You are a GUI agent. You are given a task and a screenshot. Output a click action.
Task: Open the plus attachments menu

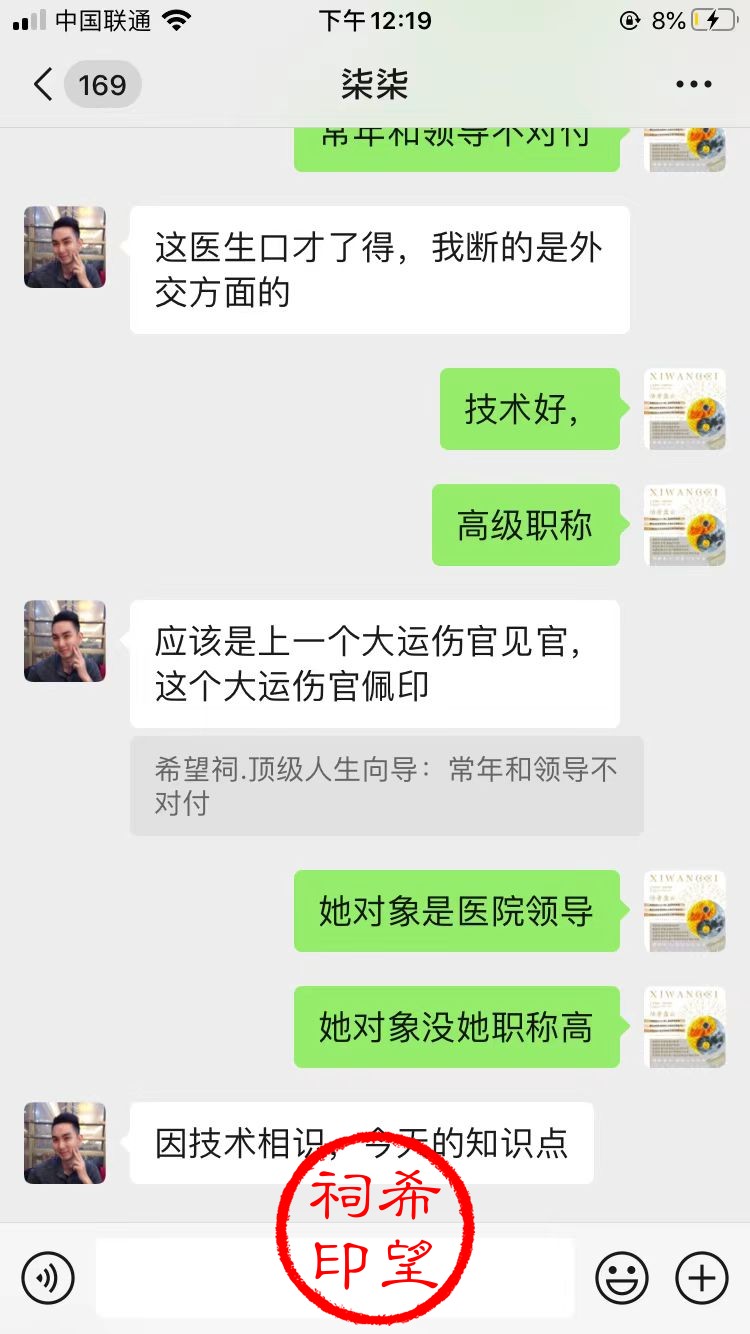702,1277
